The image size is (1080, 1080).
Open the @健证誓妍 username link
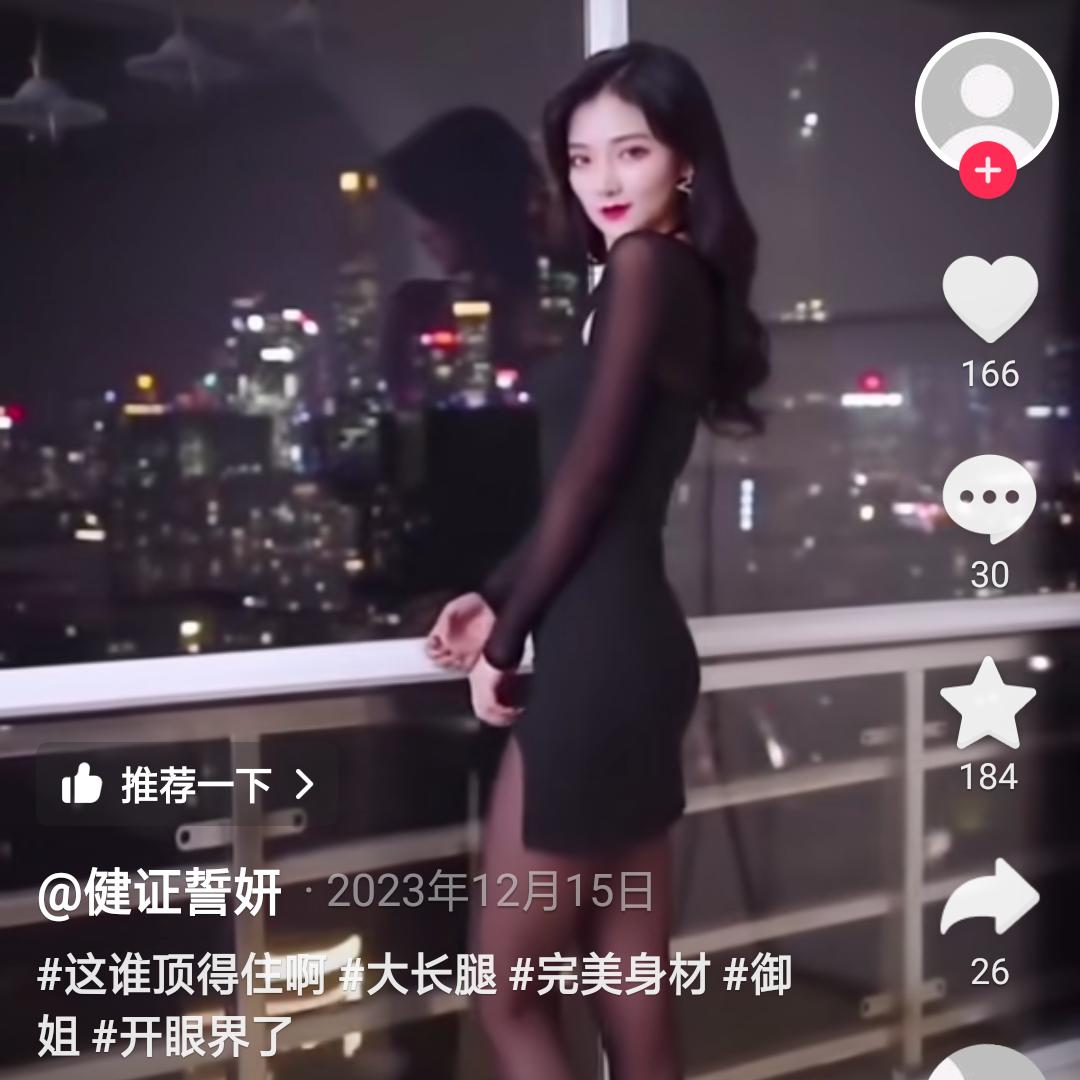tap(160, 893)
